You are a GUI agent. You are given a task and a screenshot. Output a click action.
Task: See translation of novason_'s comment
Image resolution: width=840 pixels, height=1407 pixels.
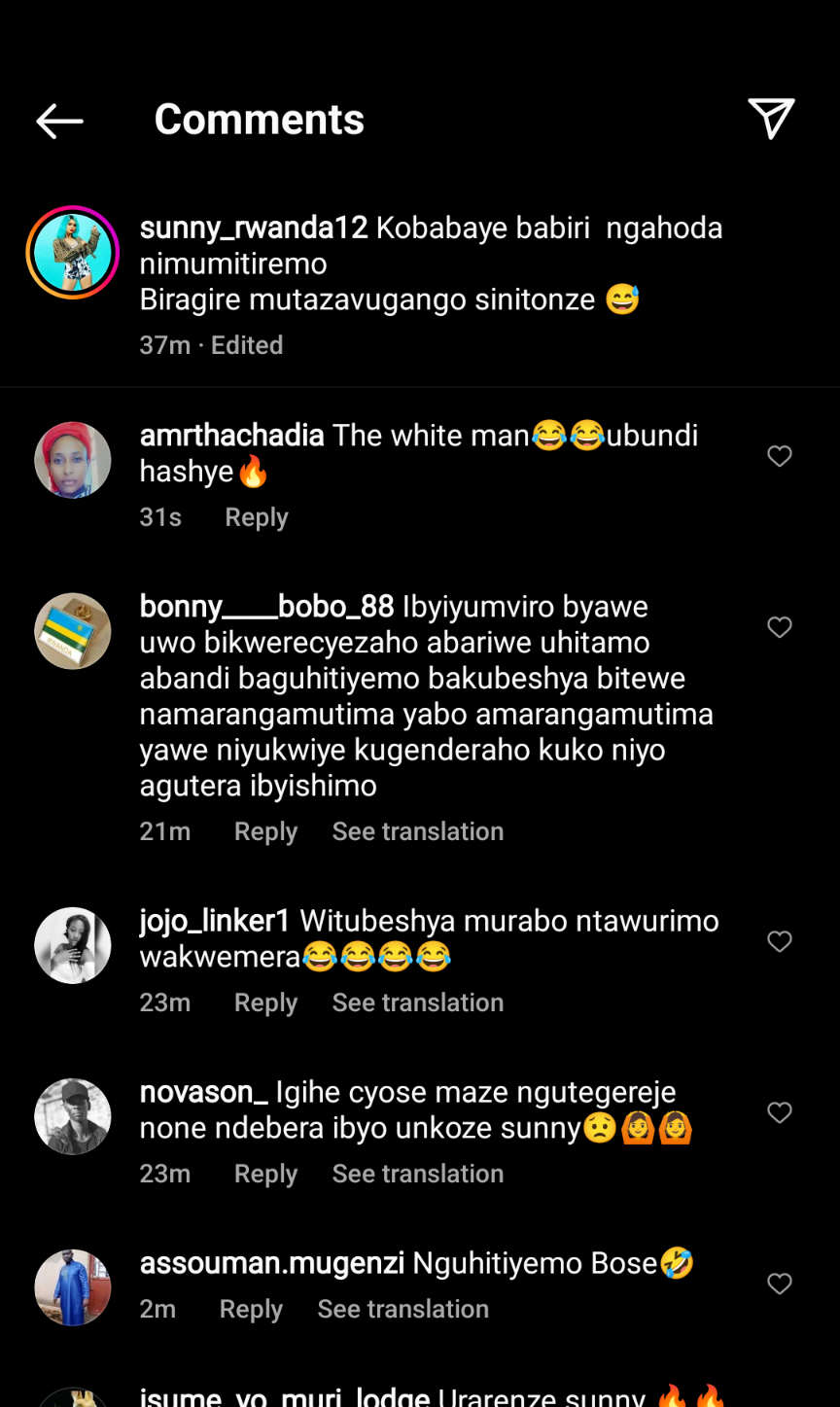point(417,1174)
